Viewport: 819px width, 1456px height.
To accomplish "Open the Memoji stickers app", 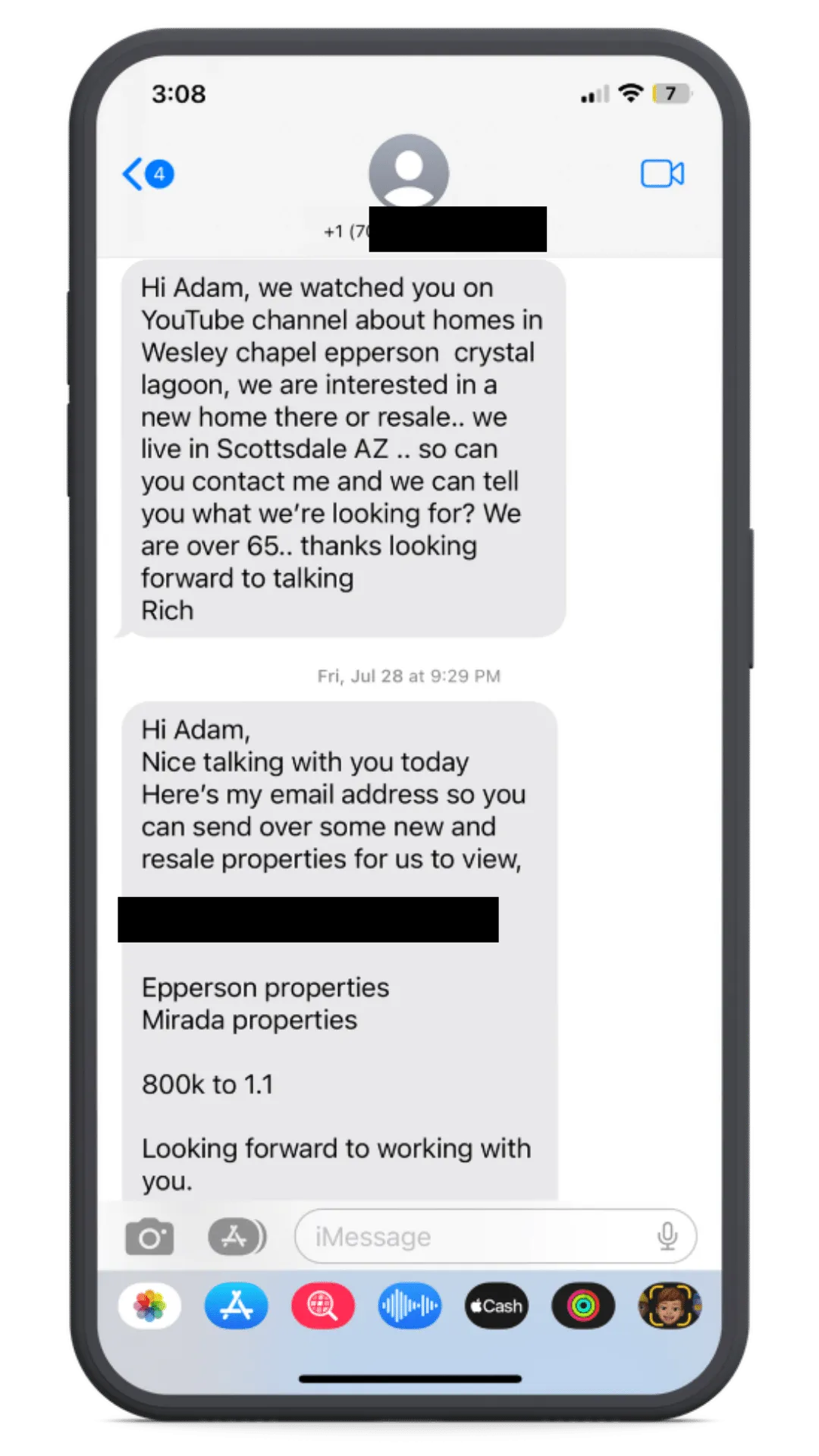I will pyautogui.click(x=670, y=1306).
